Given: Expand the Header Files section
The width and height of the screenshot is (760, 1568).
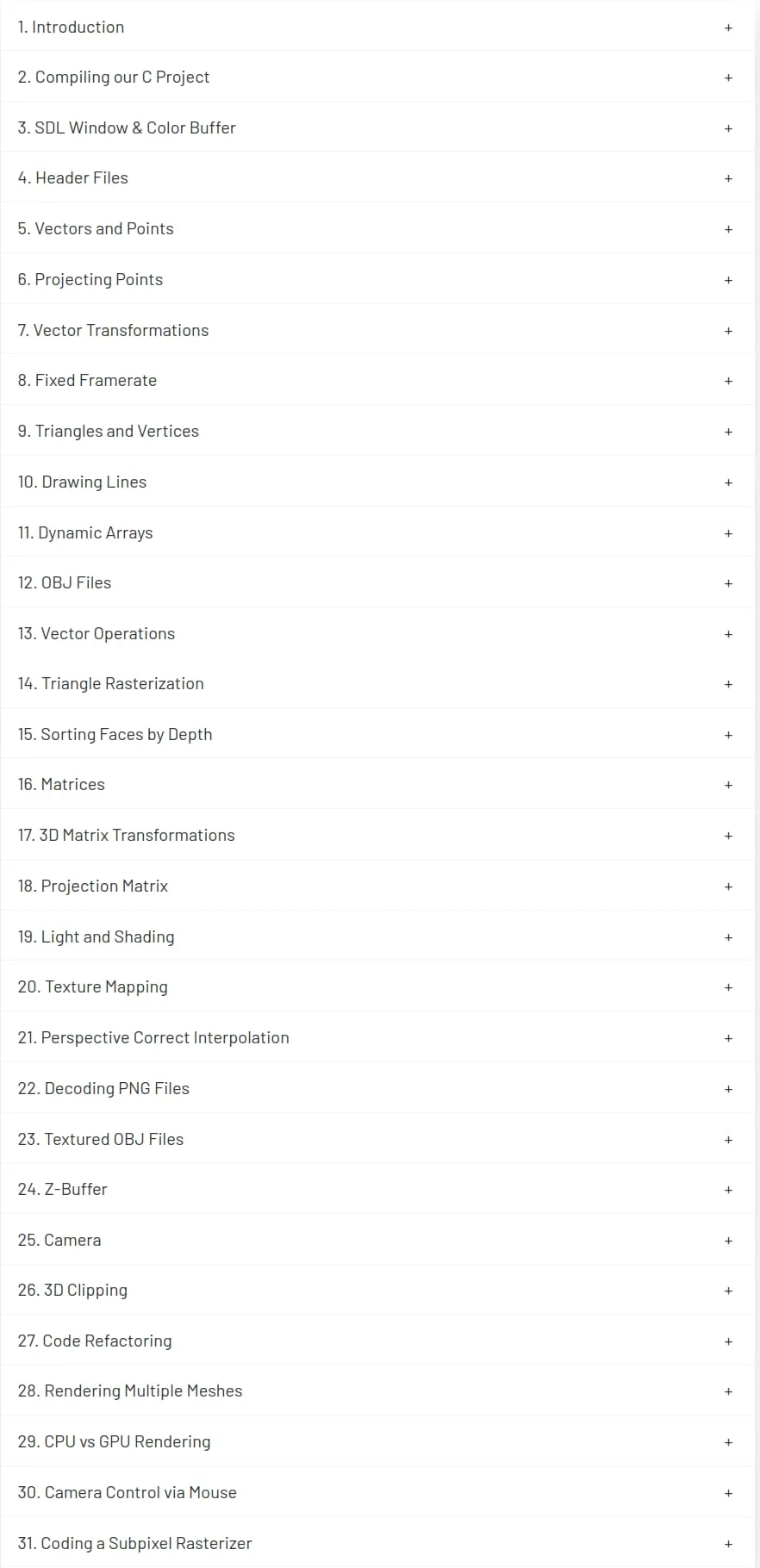Looking at the screenshot, I should pos(377,177).
